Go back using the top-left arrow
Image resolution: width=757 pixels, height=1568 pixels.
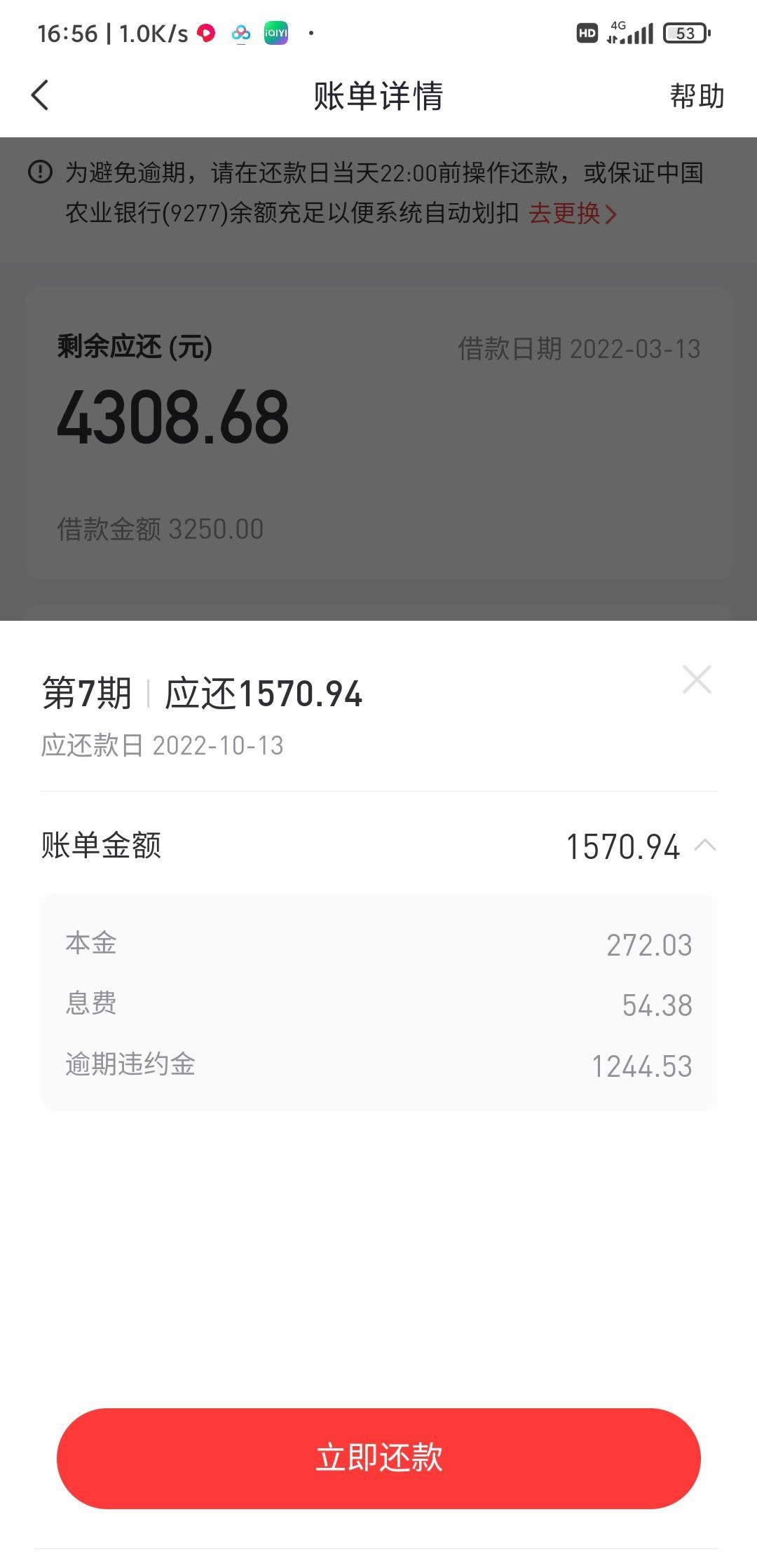click(x=40, y=95)
